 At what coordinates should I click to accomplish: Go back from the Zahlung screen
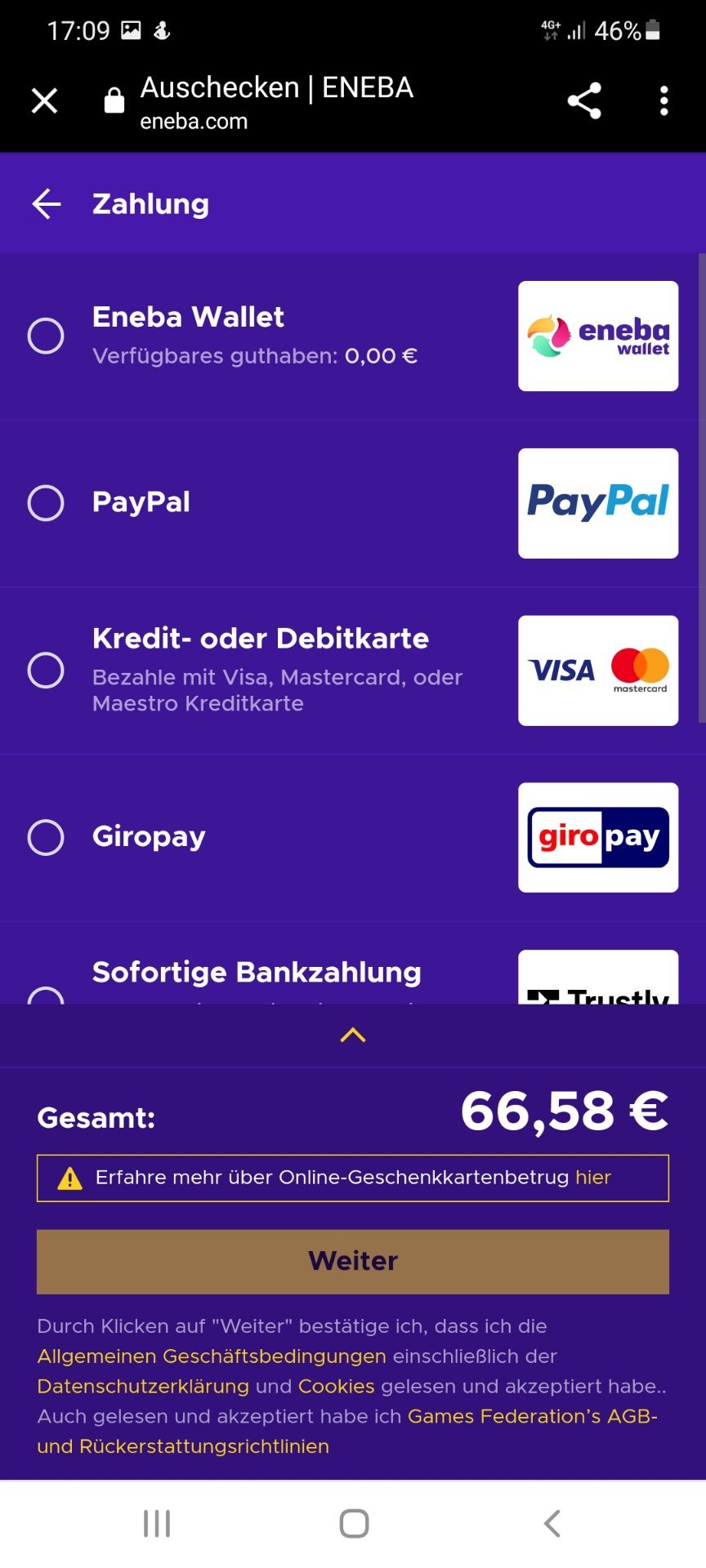point(47,203)
